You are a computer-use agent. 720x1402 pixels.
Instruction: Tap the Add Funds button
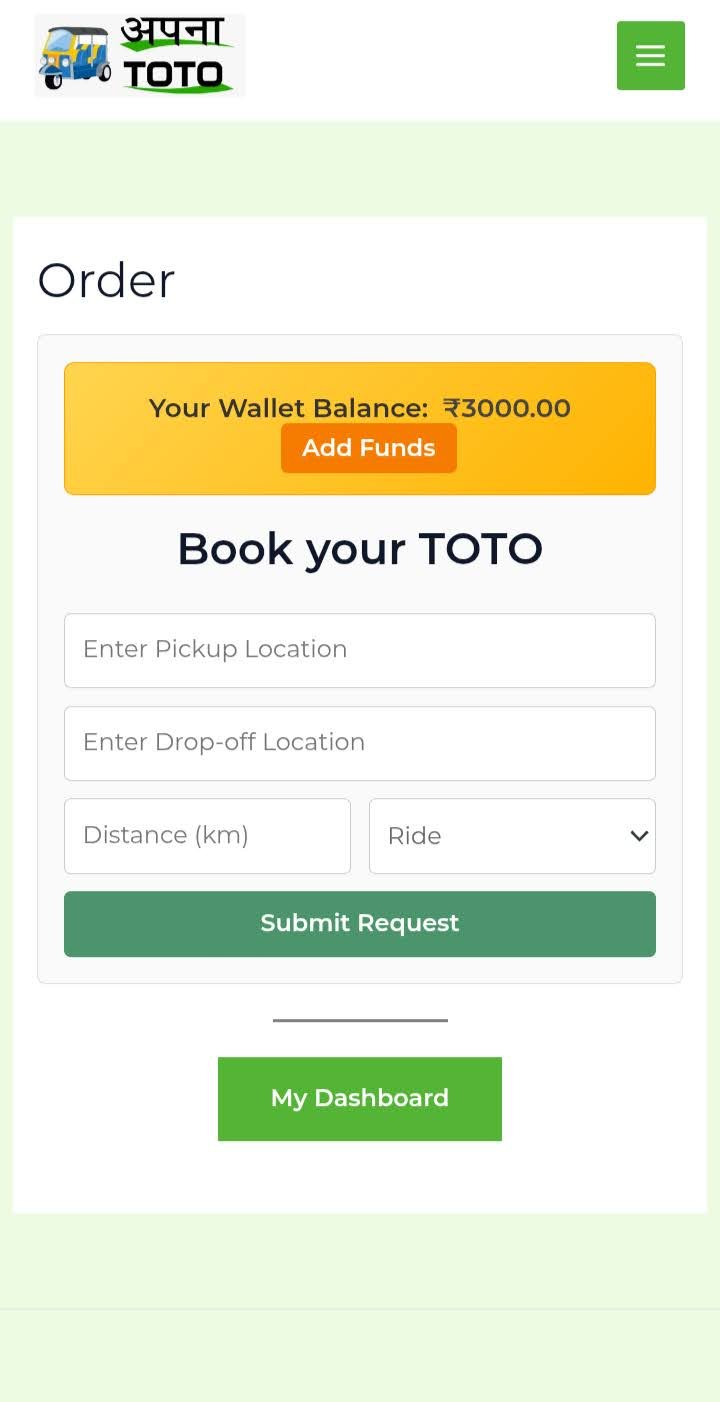[368, 448]
